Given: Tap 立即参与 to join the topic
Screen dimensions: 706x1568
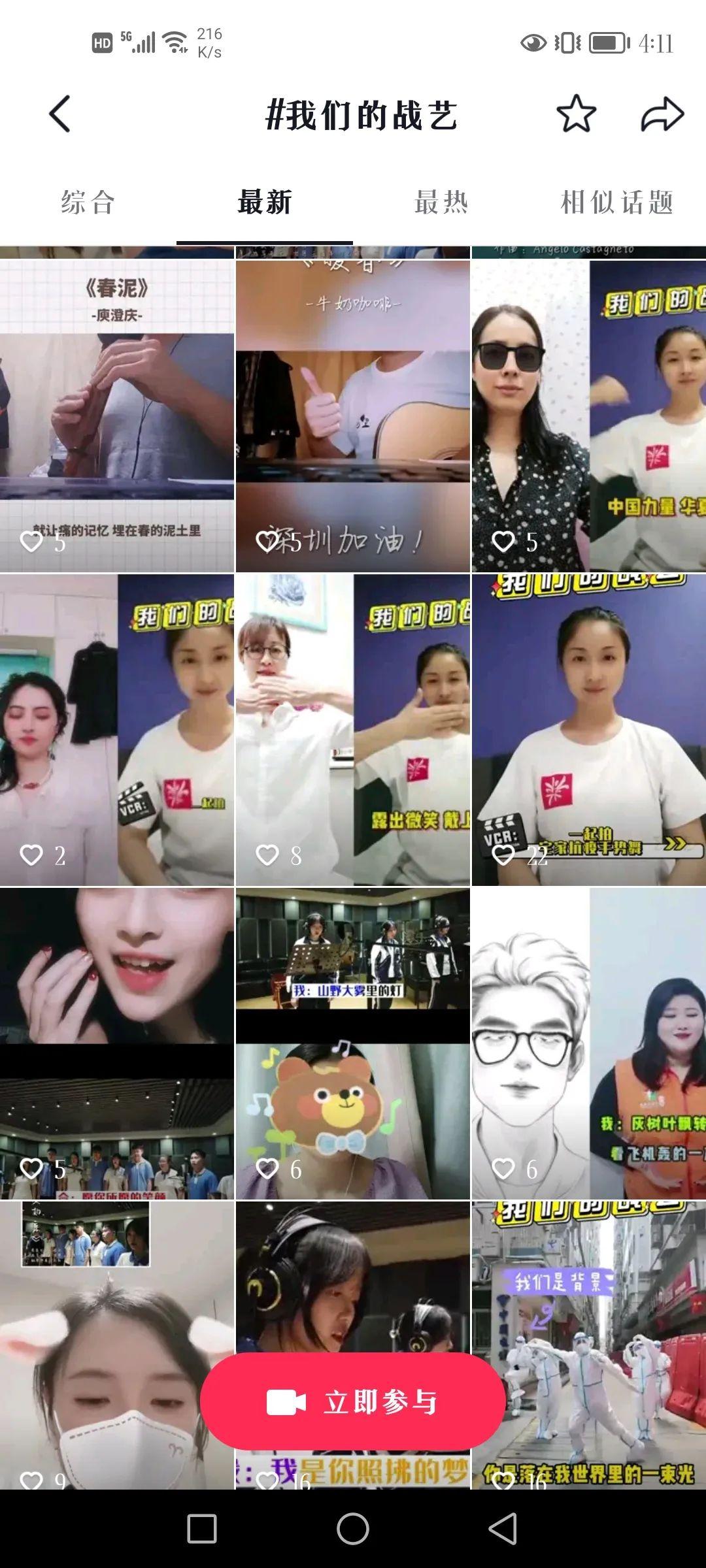Looking at the screenshot, I should point(353,1402).
